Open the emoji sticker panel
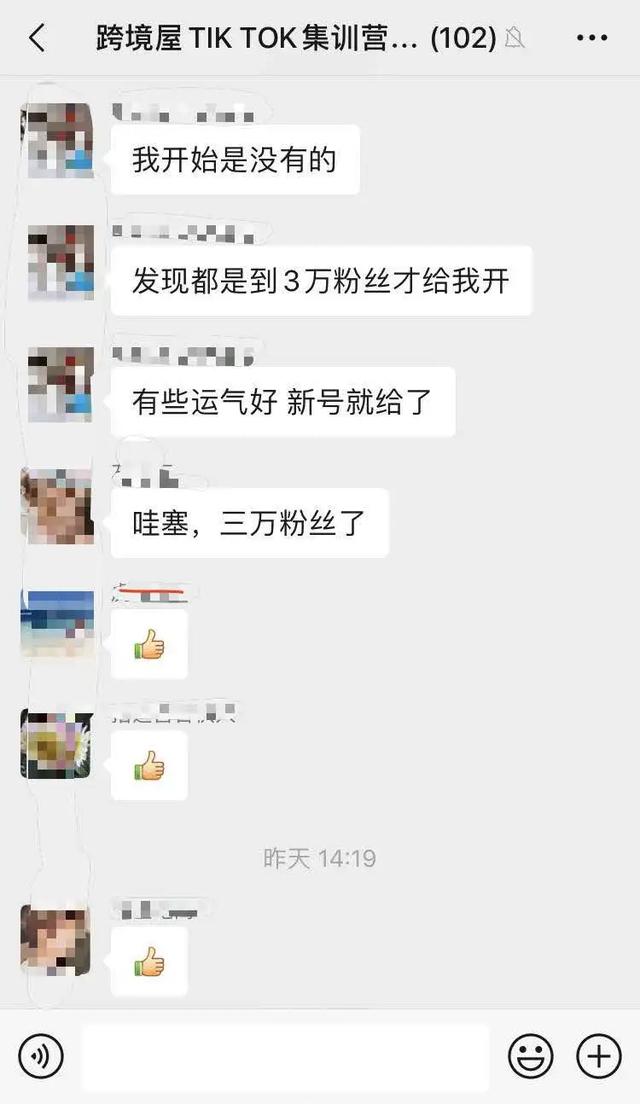This screenshot has width=640, height=1104. [531, 1055]
